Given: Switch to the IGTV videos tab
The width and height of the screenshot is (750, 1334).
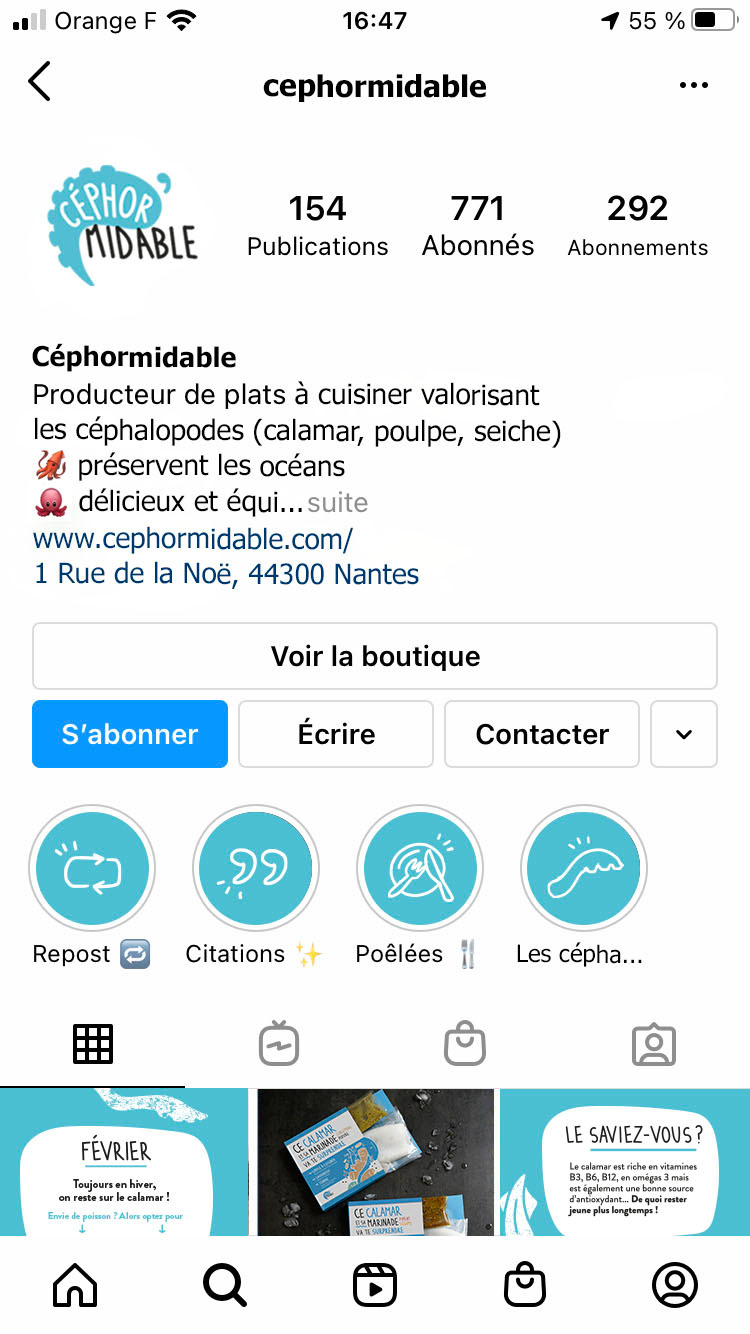Looking at the screenshot, I should coord(279,1045).
